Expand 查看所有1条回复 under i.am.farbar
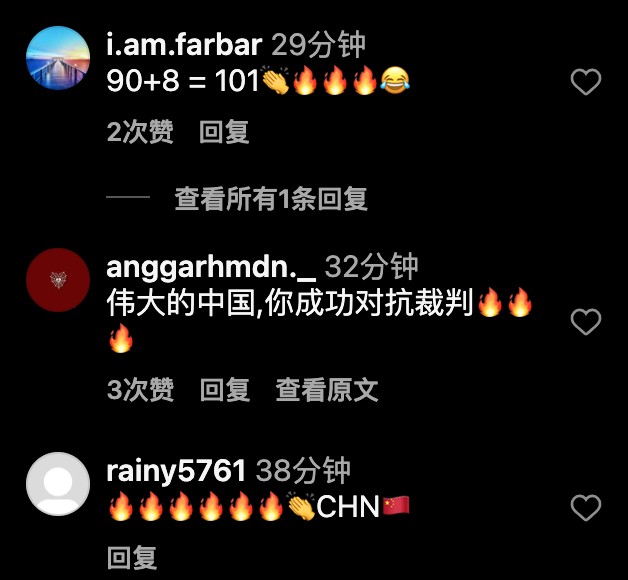Image resolution: width=628 pixels, height=580 pixels. (271, 199)
